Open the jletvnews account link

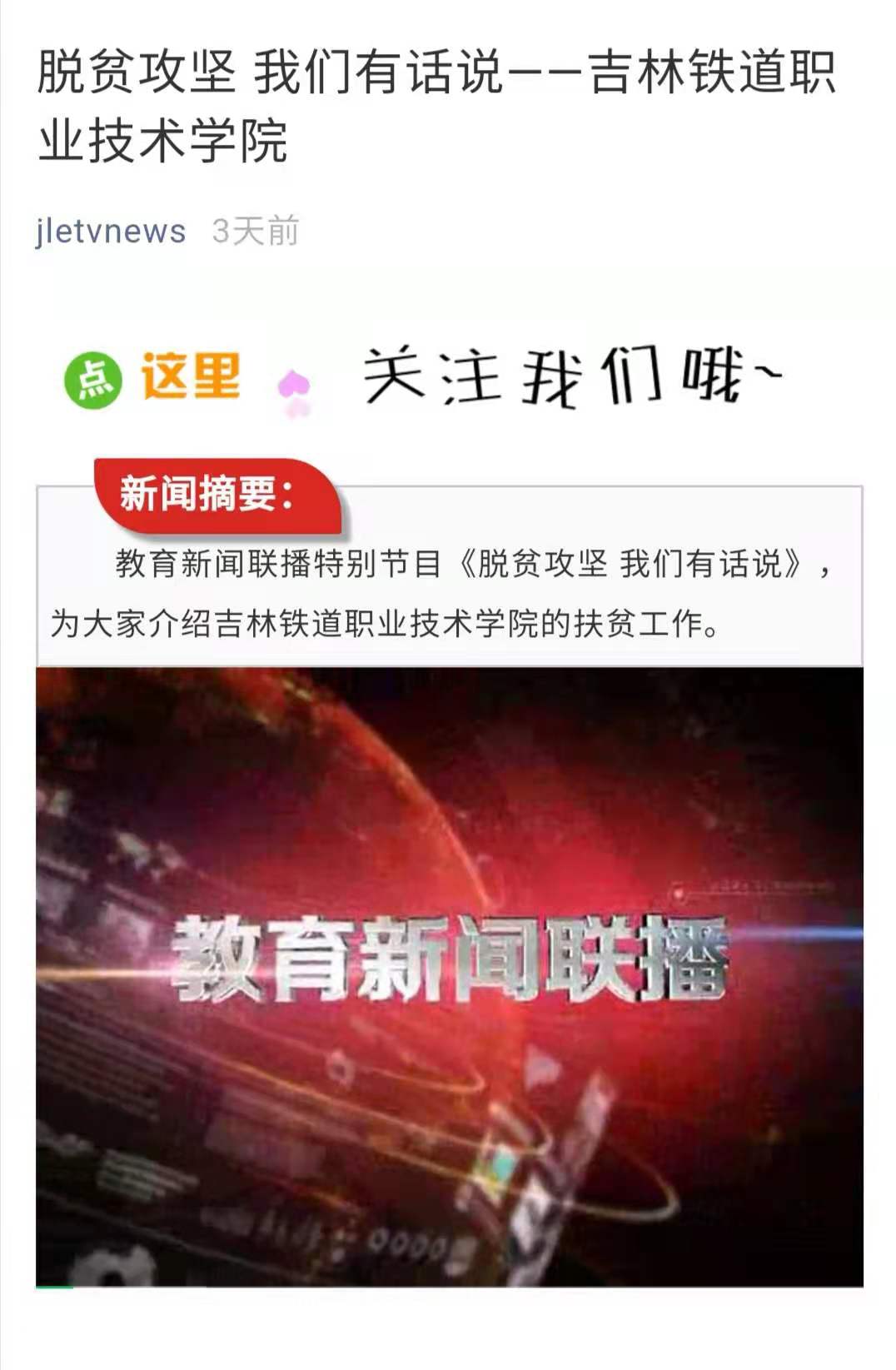click(x=111, y=231)
